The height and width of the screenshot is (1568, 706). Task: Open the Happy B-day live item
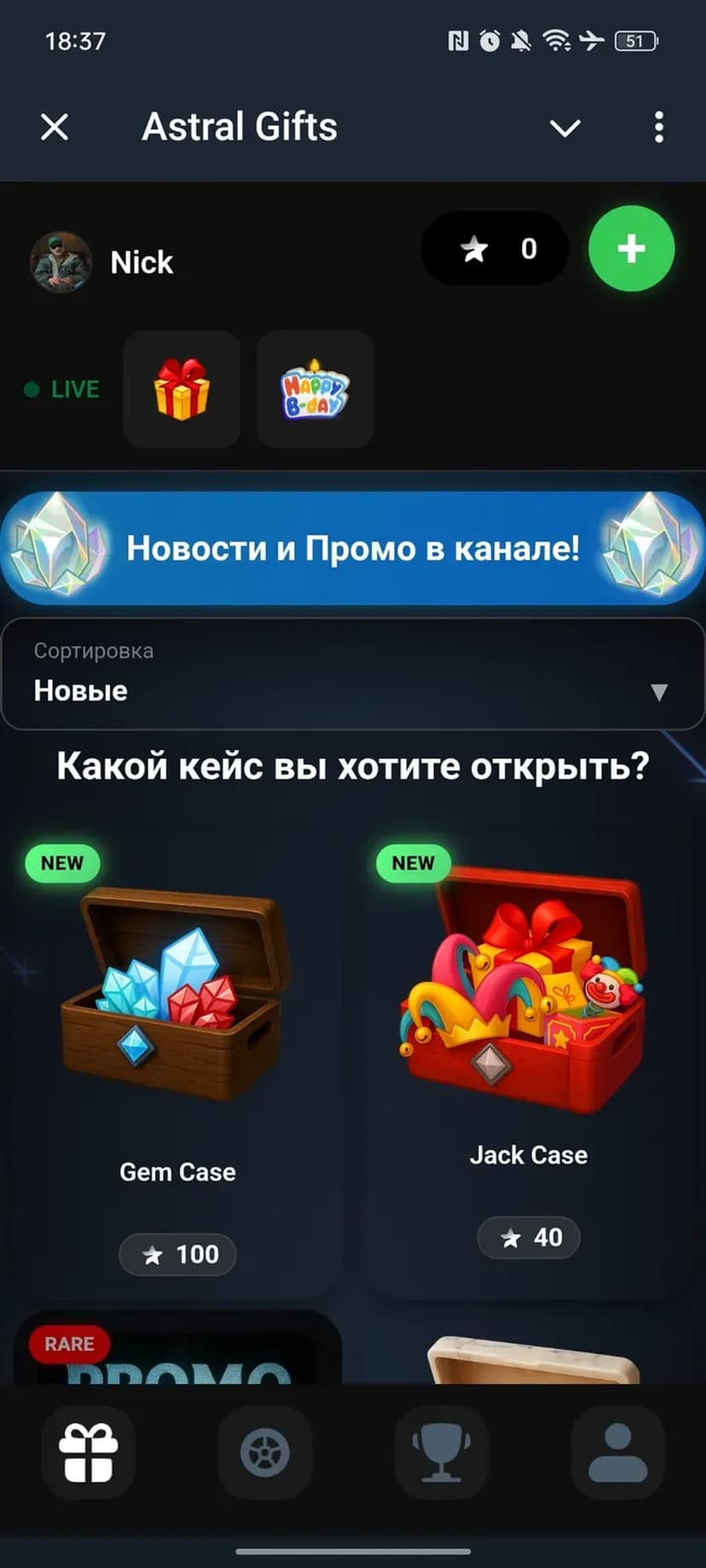(x=315, y=389)
